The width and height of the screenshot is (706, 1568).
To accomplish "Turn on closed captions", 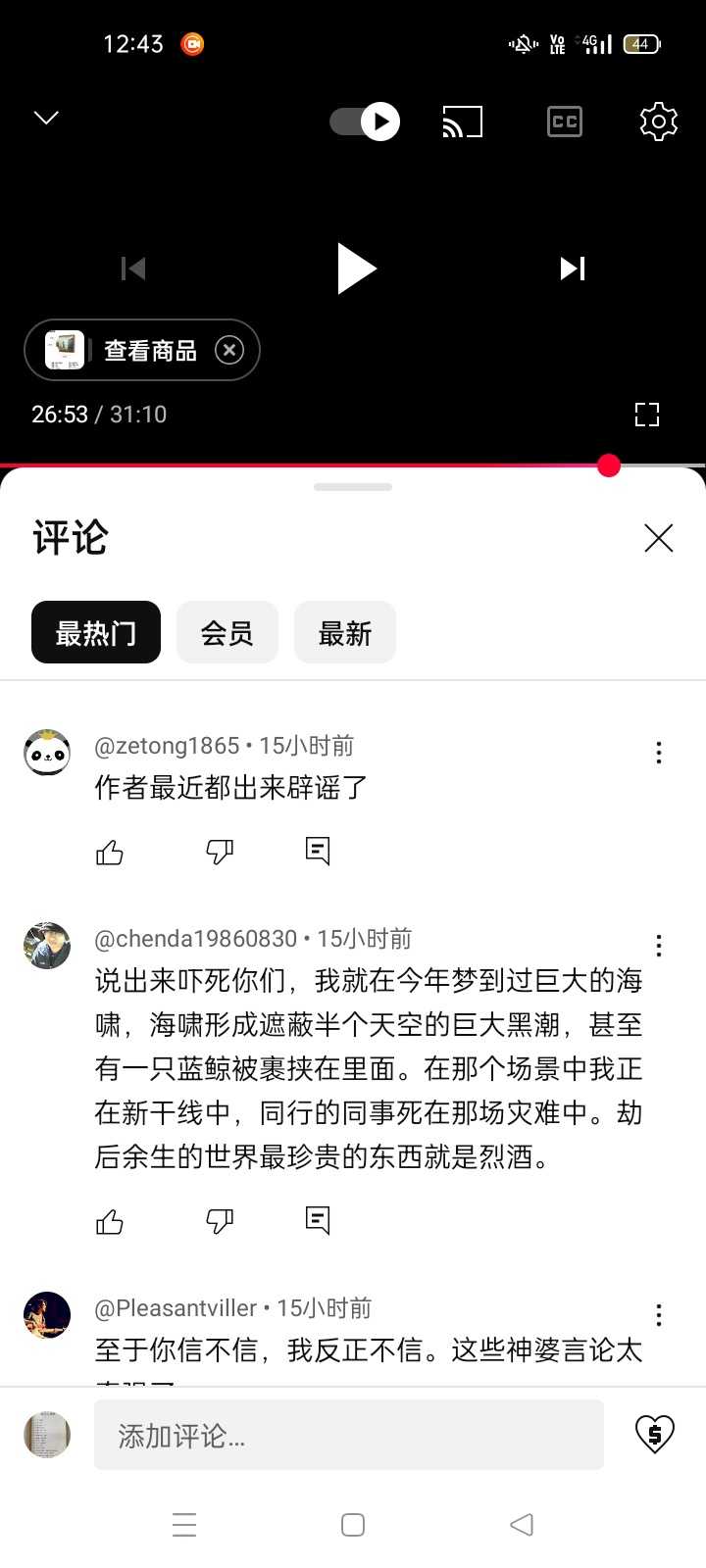I will [564, 122].
